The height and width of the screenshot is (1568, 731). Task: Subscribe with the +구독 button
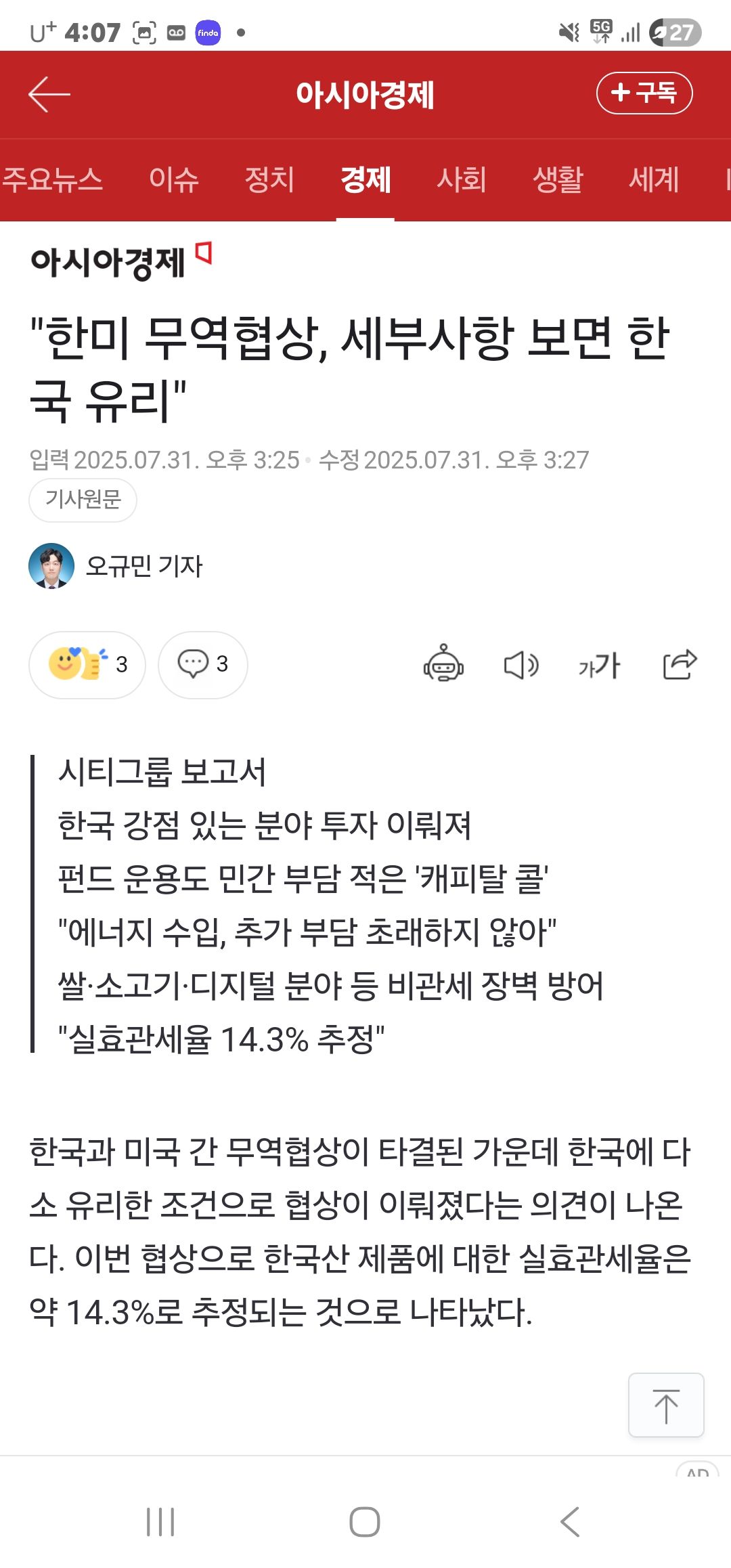[x=644, y=93]
